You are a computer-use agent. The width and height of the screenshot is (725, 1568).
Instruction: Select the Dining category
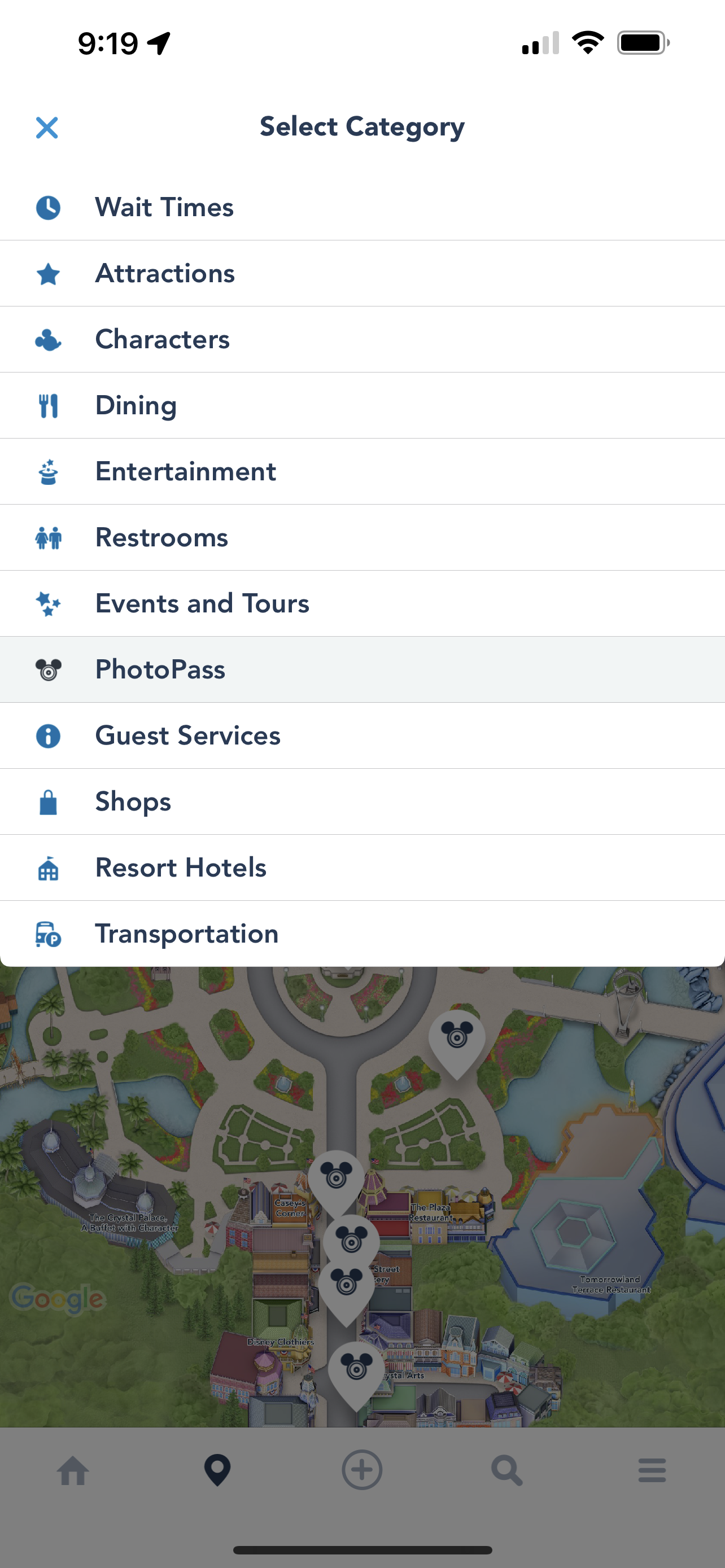coord(362,405)
